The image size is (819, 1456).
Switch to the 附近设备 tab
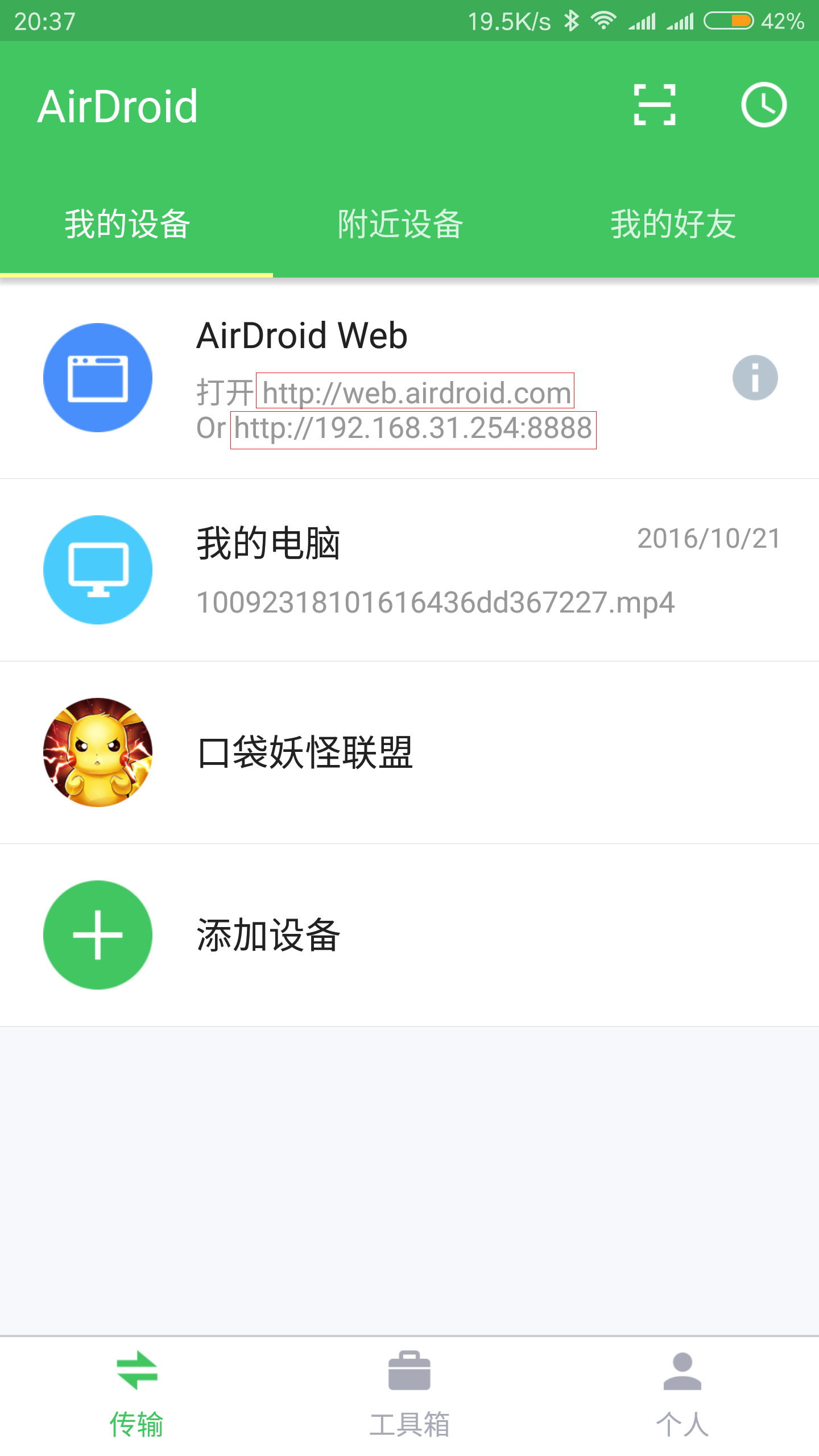point(400,224)
